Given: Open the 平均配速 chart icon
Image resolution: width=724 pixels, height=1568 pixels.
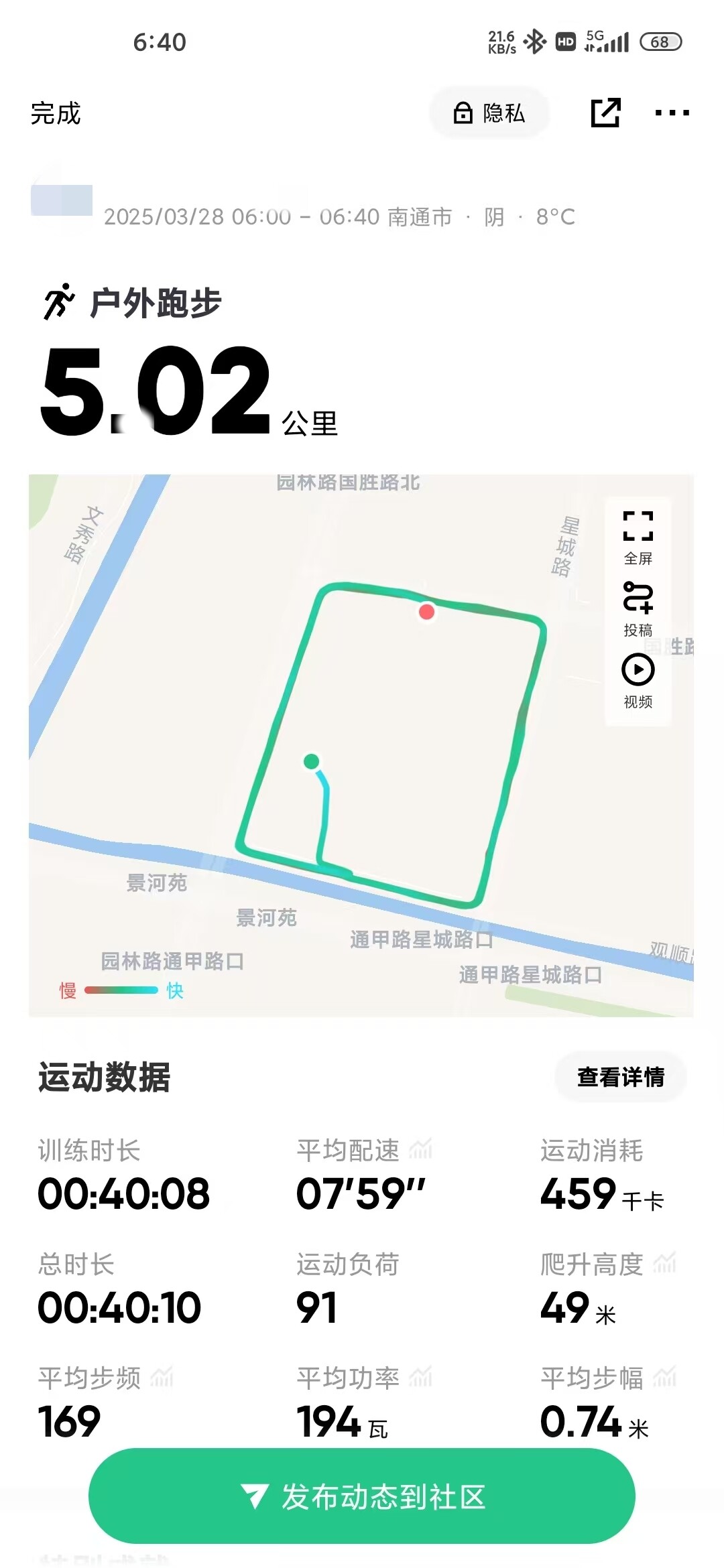Looking at the screenshot, I should point(421,1150).
